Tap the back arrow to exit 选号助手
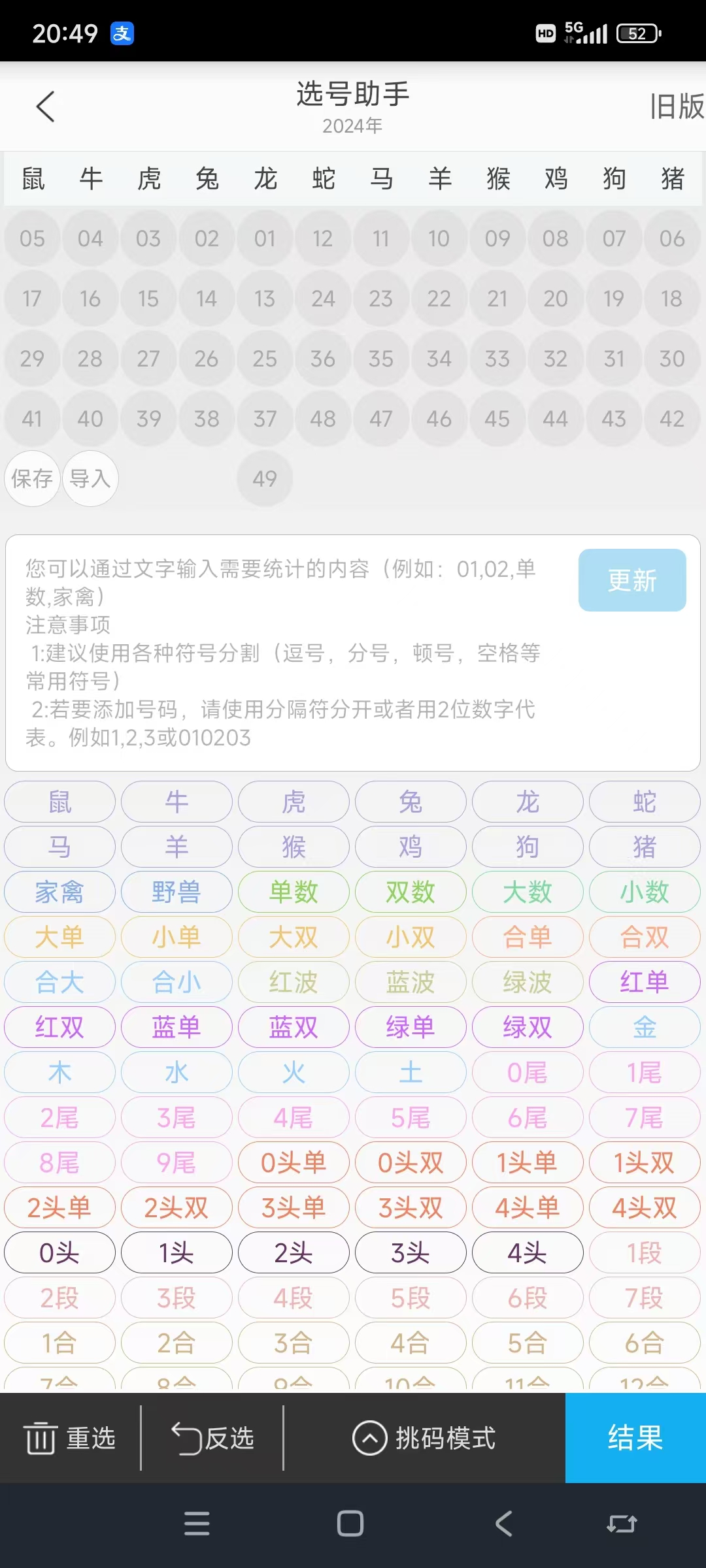Image resolution: width=706 pixels, height=1568 pixels. pyautogui.click(x=44, y=106)
